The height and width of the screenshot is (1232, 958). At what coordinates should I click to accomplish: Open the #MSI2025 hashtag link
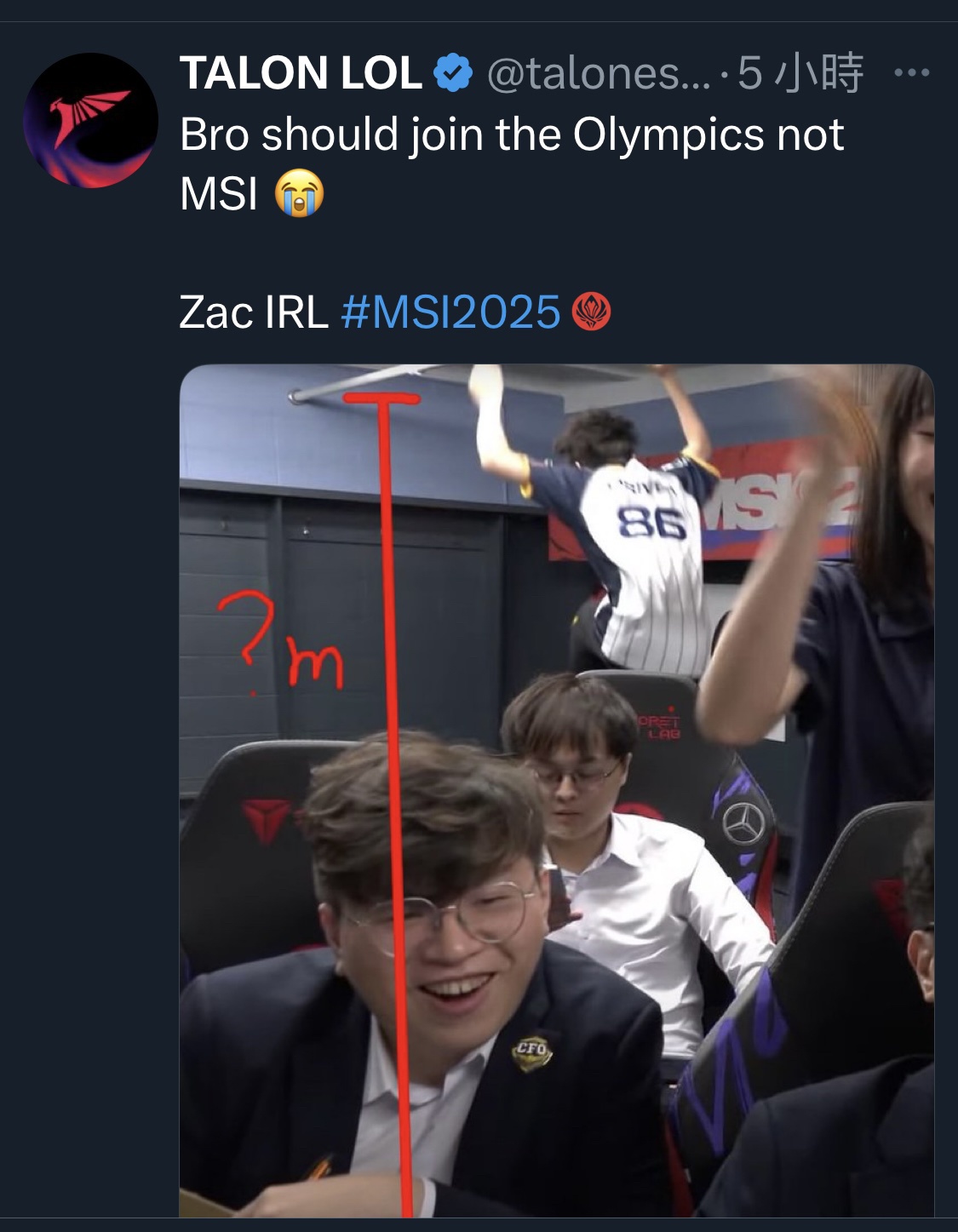pos(450,312)
